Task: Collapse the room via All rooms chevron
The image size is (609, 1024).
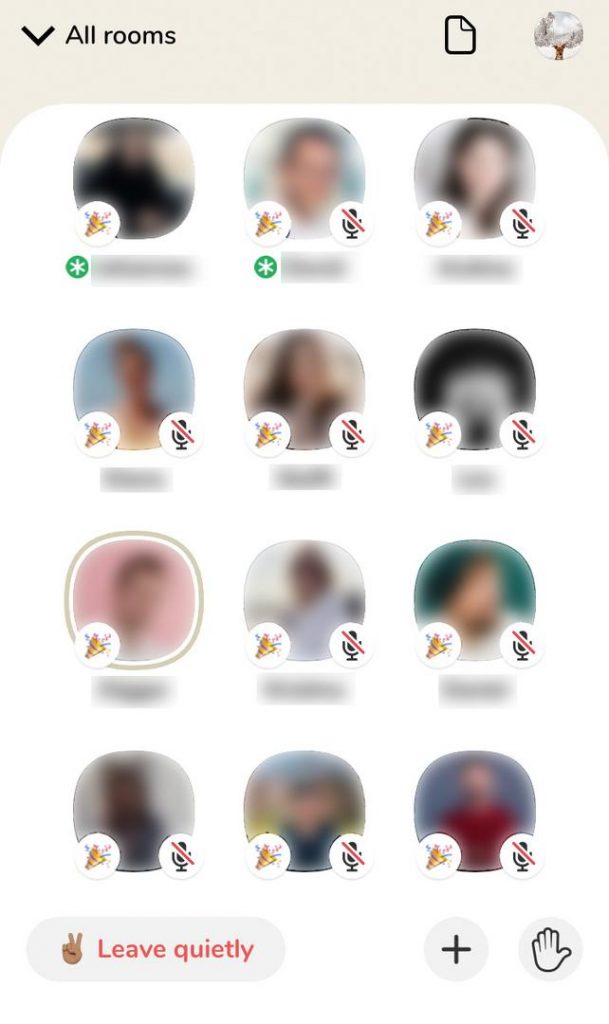Action: 38,36
